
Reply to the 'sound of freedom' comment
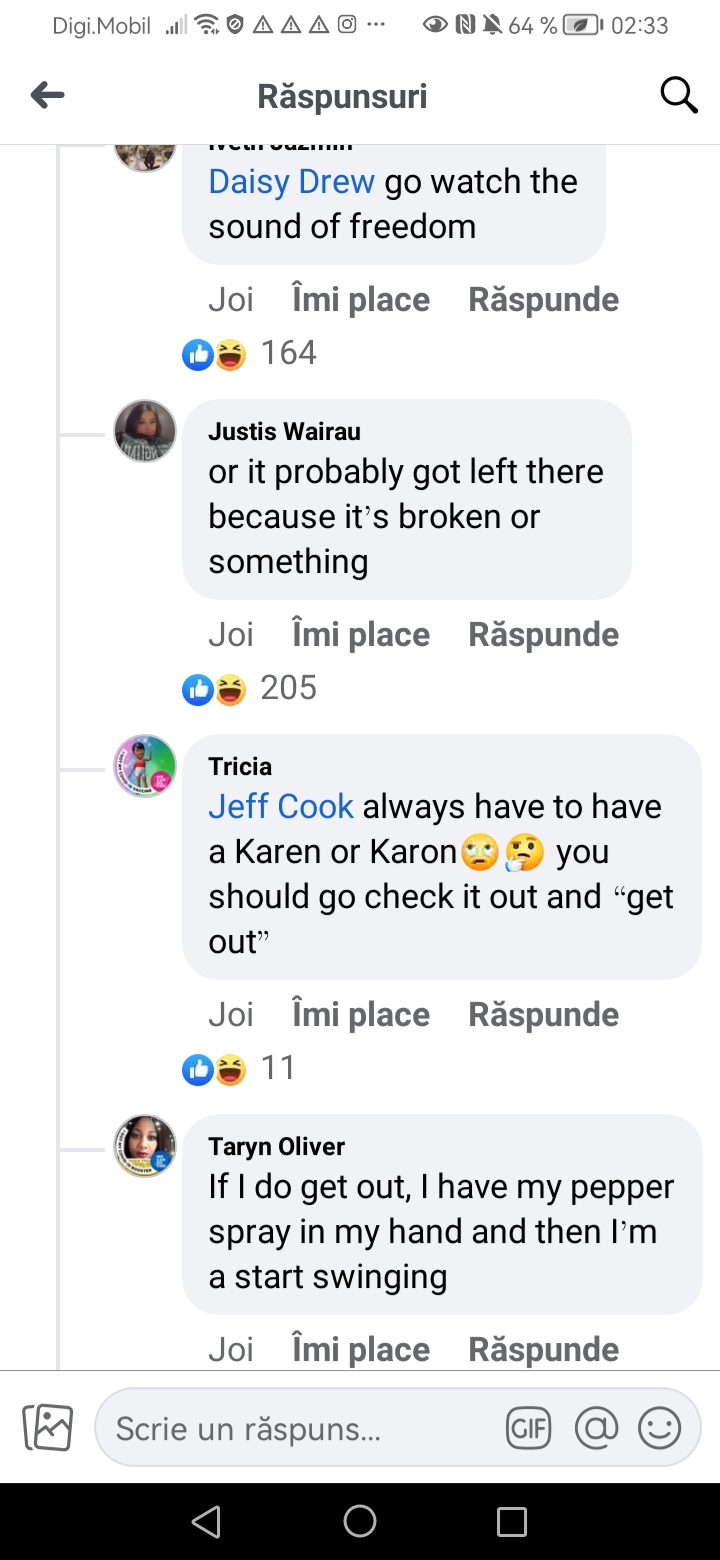543,300
